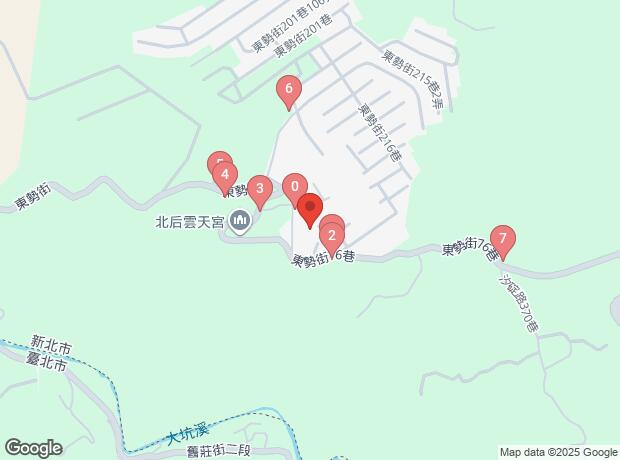620x460 pixels.
Task: Tap map marker number 0
Action: pos(292,186)
